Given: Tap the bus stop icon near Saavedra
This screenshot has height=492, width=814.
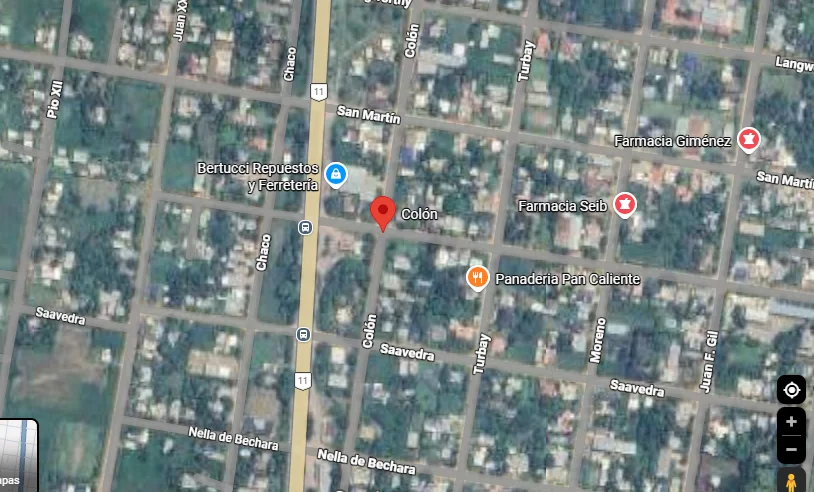Looking at the screenshot, I should (302, 333).
